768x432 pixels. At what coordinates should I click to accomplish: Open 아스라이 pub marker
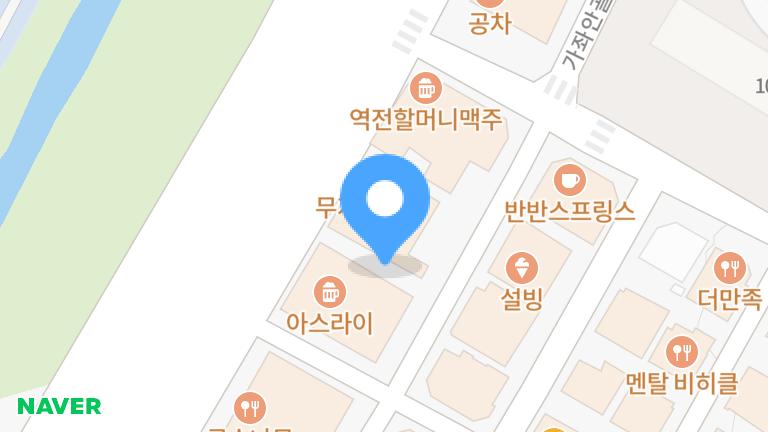(329, 293)
